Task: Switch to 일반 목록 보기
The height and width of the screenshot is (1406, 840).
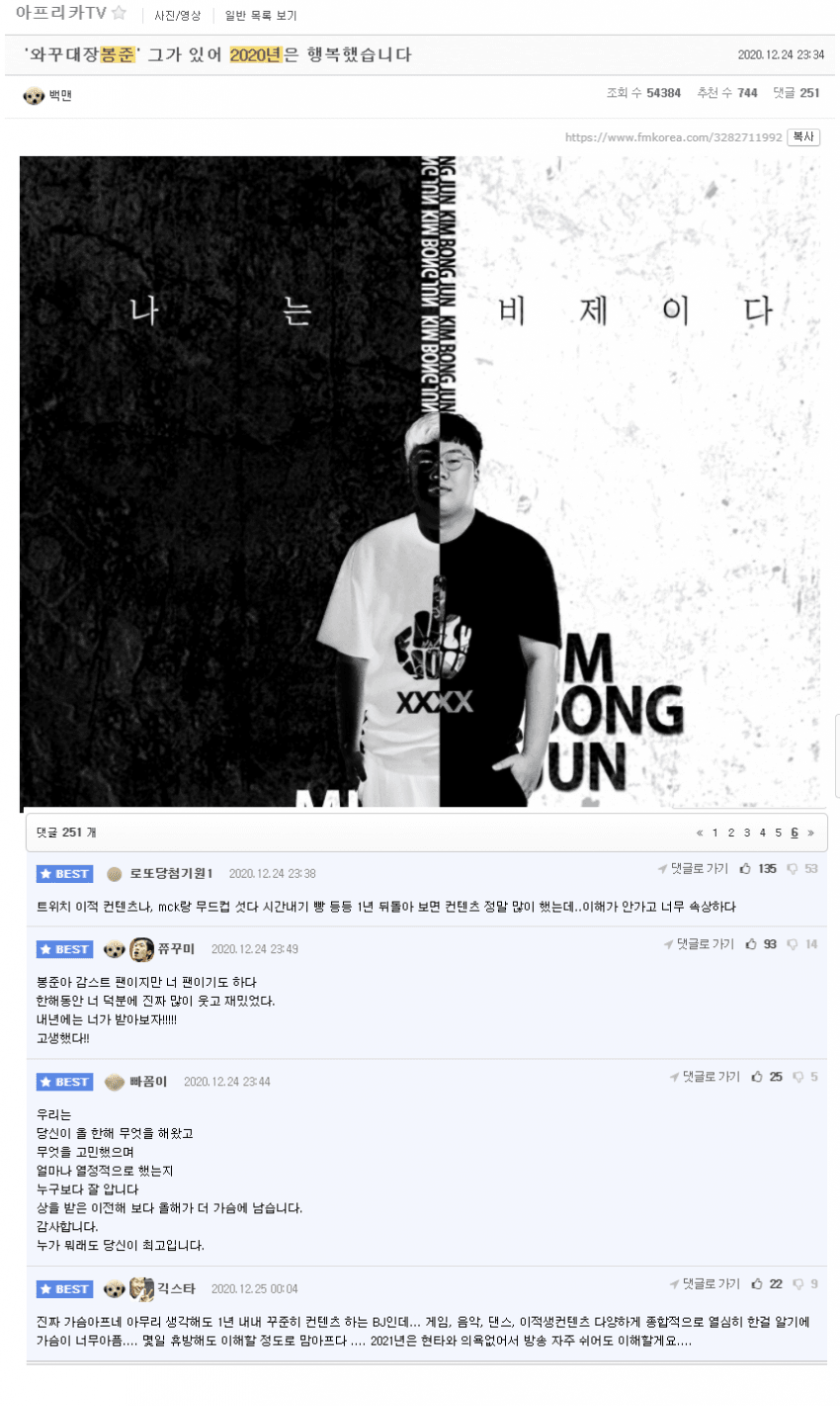Action: pyautogui.click(x=260, y=15)
